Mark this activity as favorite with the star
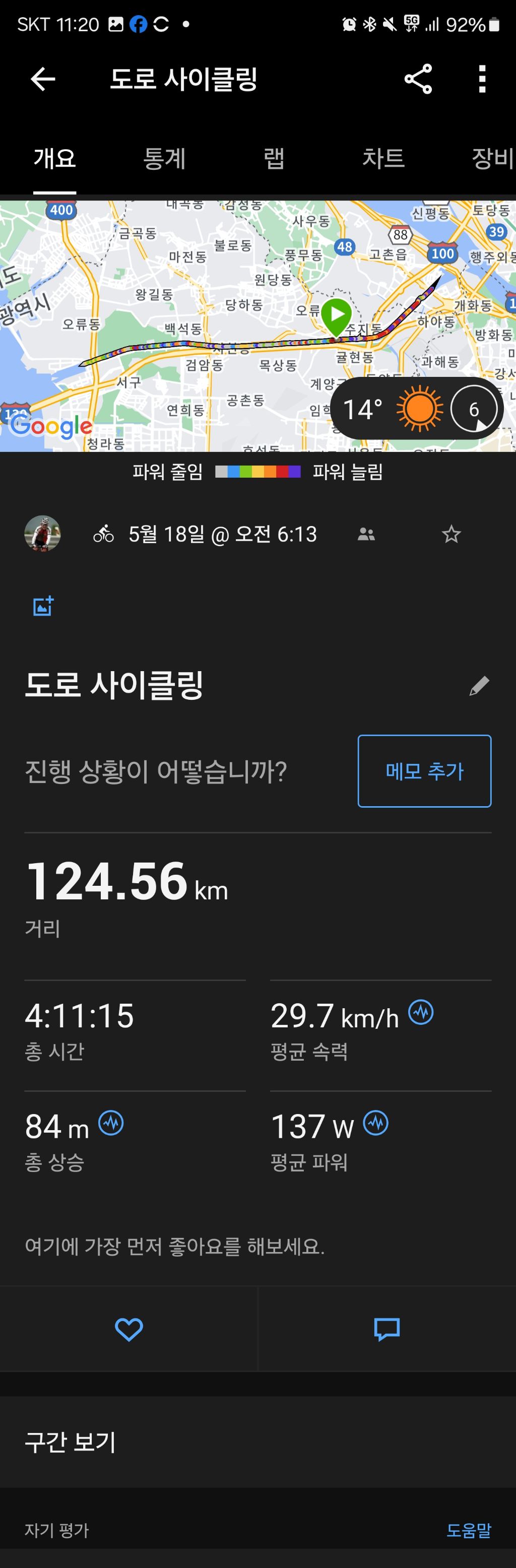Image resolution: width=516 pixels, height=1568 pixels. coord(451,535)
